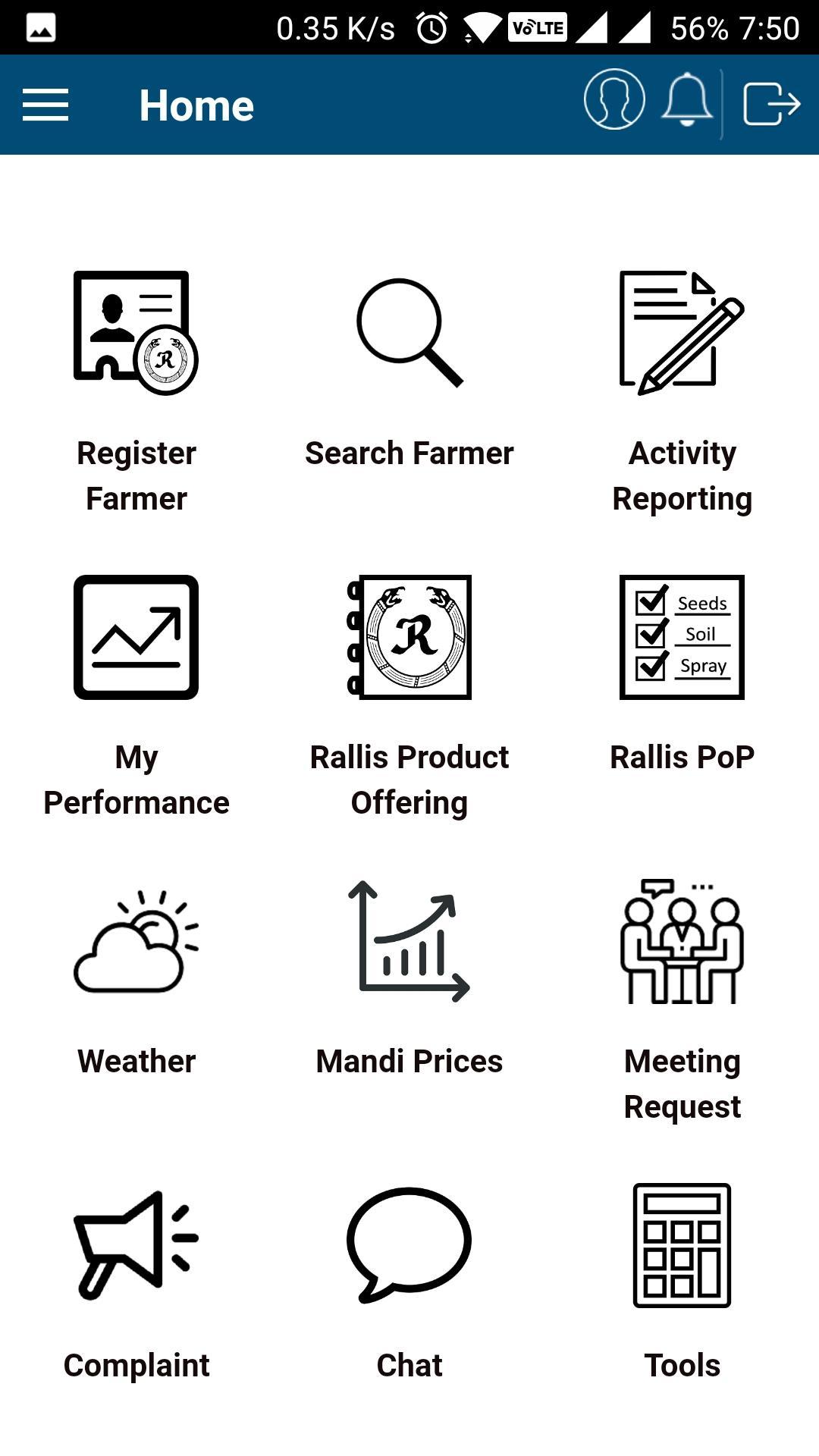This screenshot has width=819, height=1456.
Task: View My Performance
Action: click(136, 637)
